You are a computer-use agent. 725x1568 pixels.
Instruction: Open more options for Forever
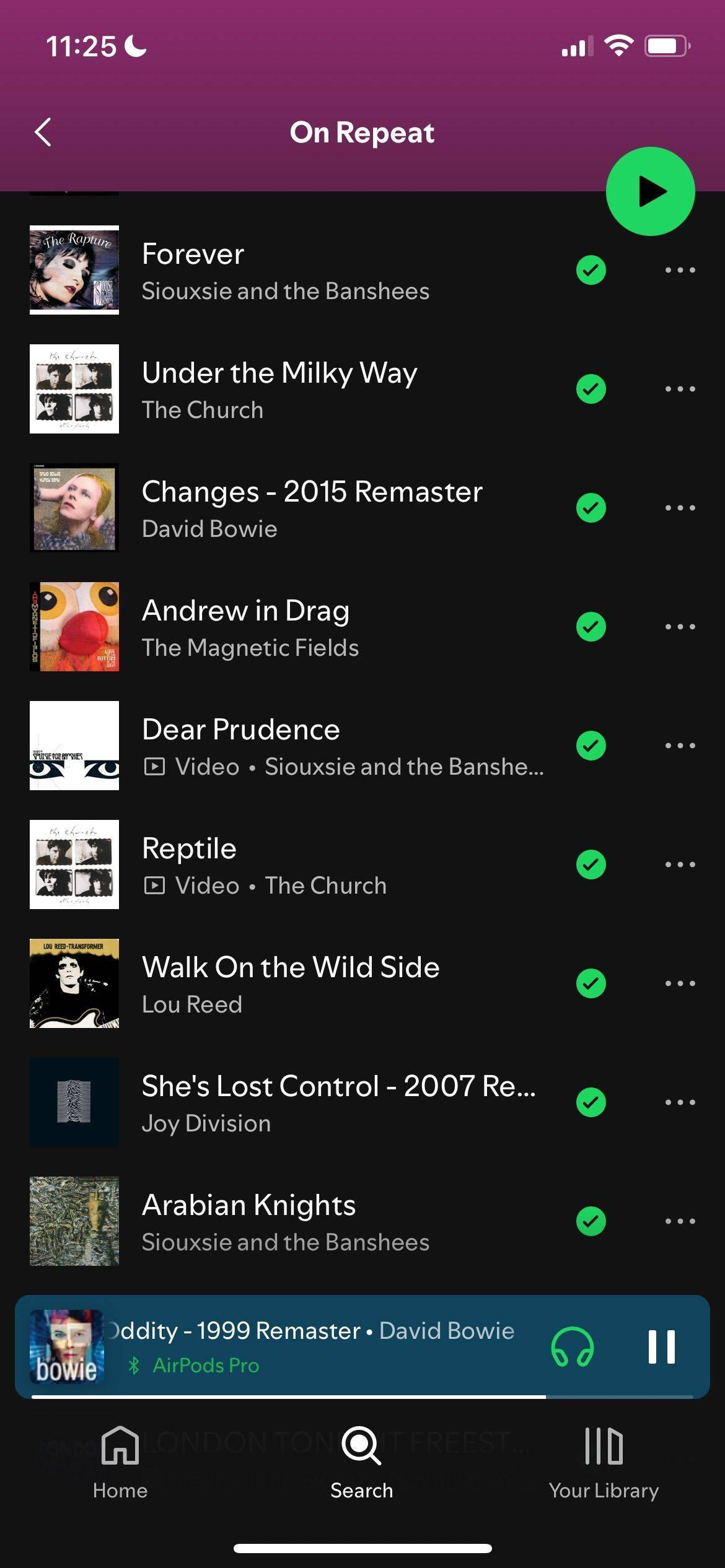point(680,270)
